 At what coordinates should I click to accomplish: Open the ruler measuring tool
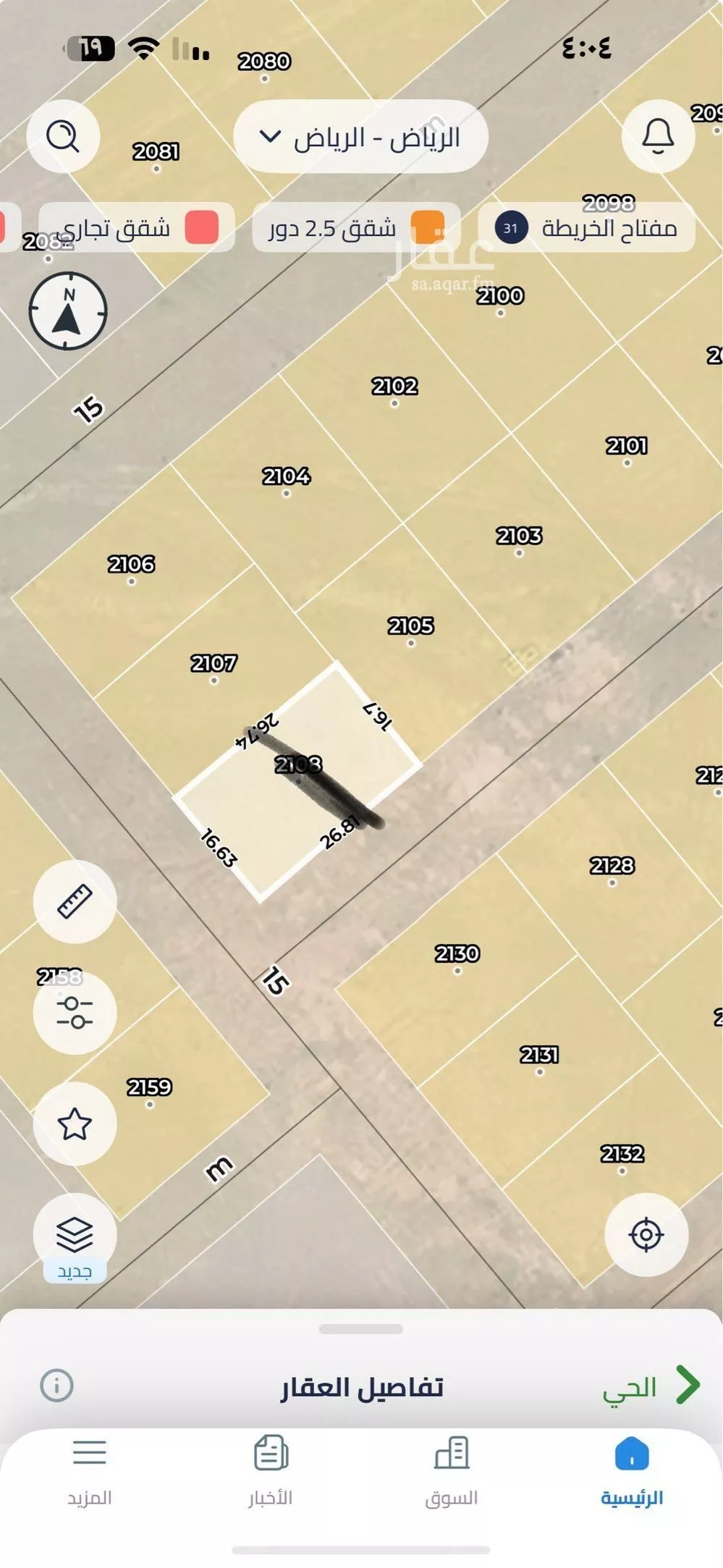coord(75,902)
